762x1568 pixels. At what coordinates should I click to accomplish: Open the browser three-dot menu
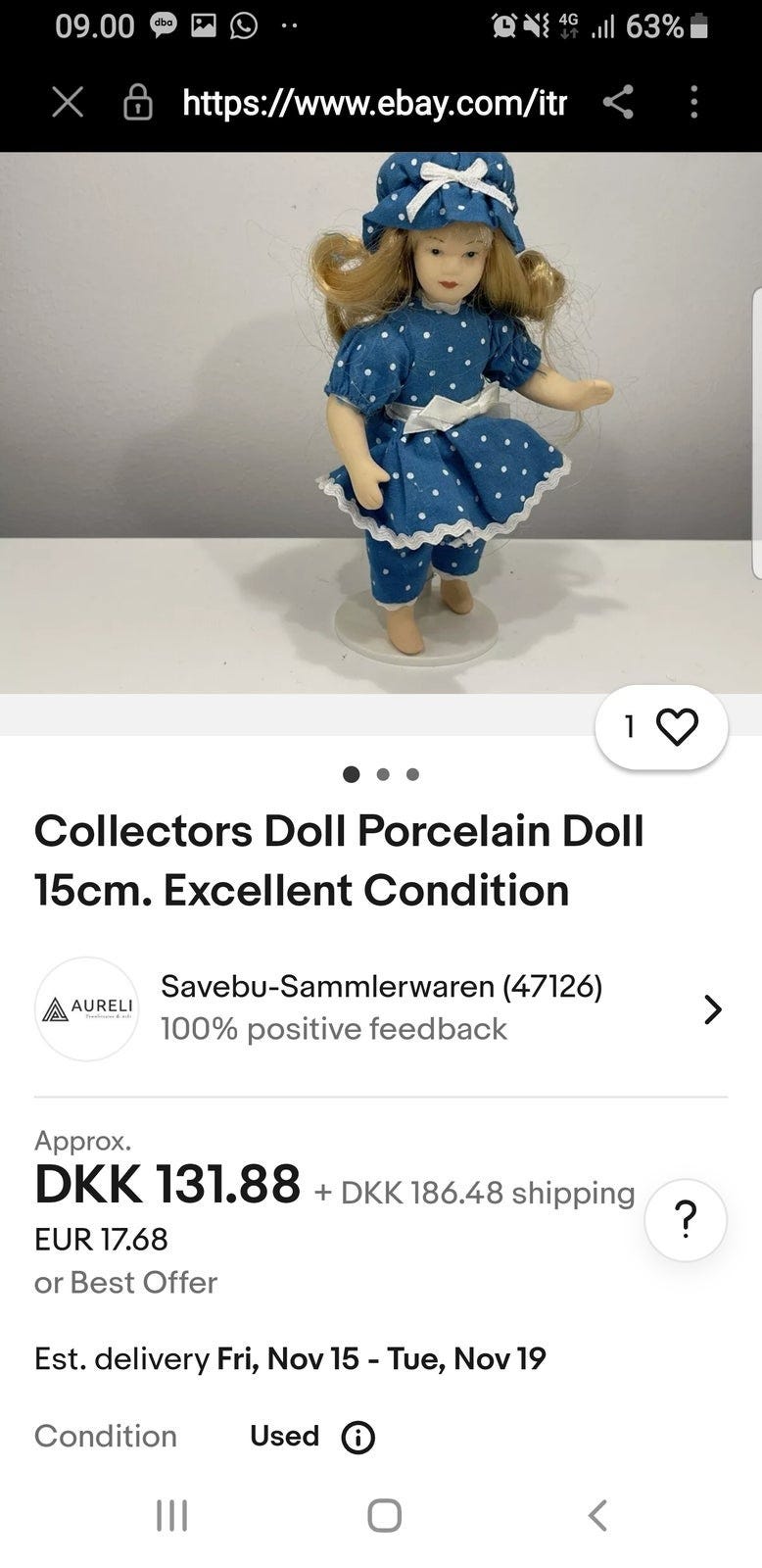(694, 102)
